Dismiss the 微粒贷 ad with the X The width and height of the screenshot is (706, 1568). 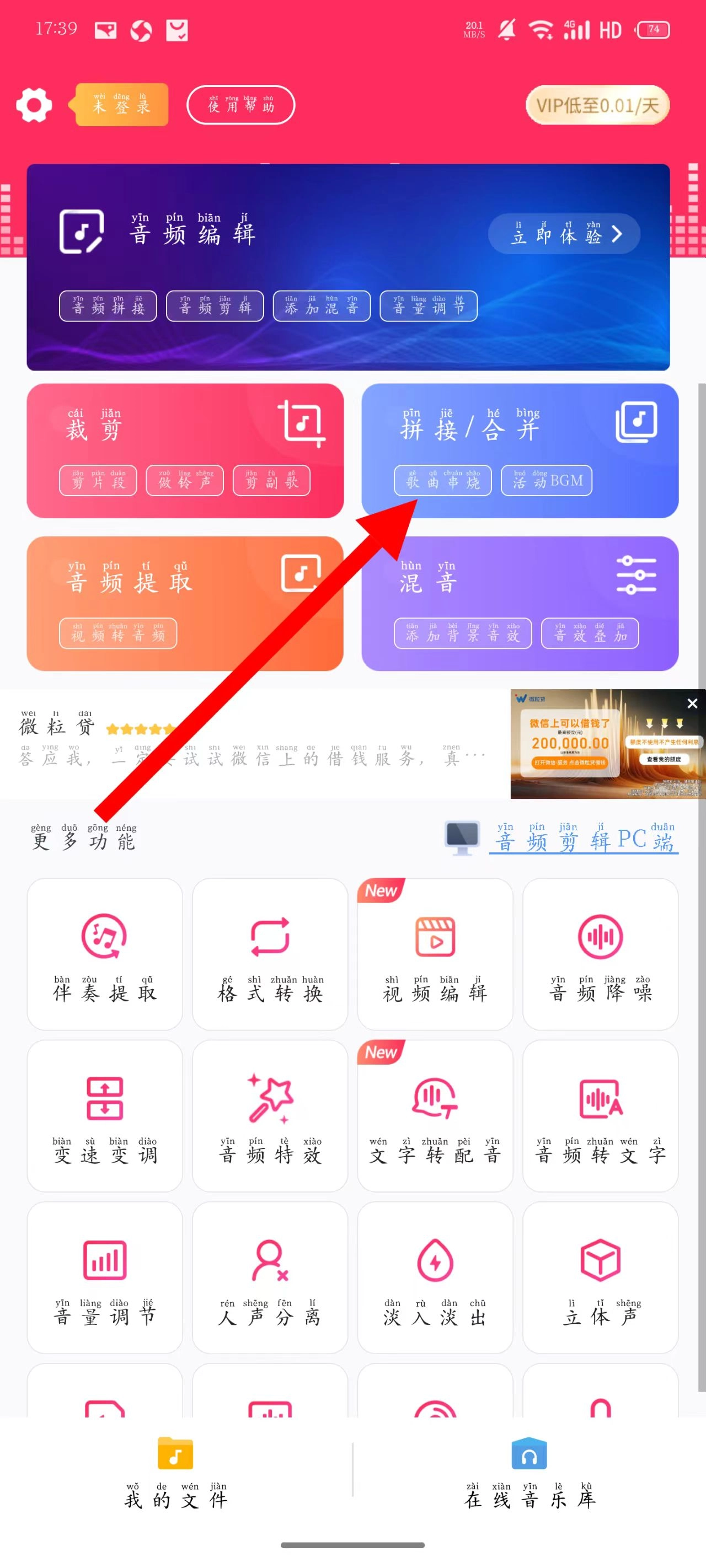[x=692, y=704]
